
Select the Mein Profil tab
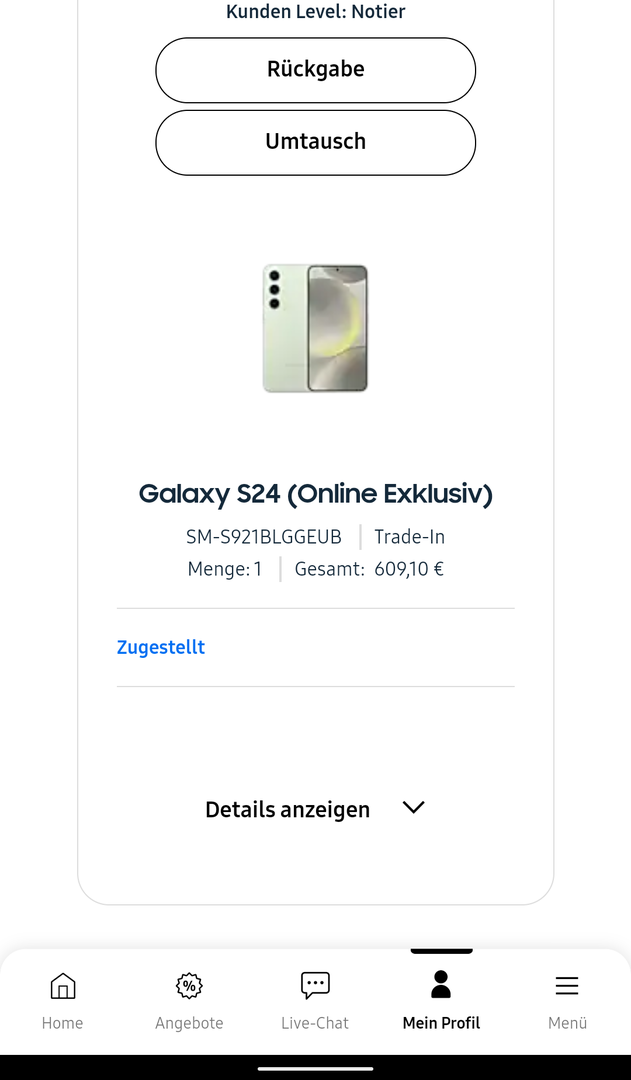click(441, 1000)
